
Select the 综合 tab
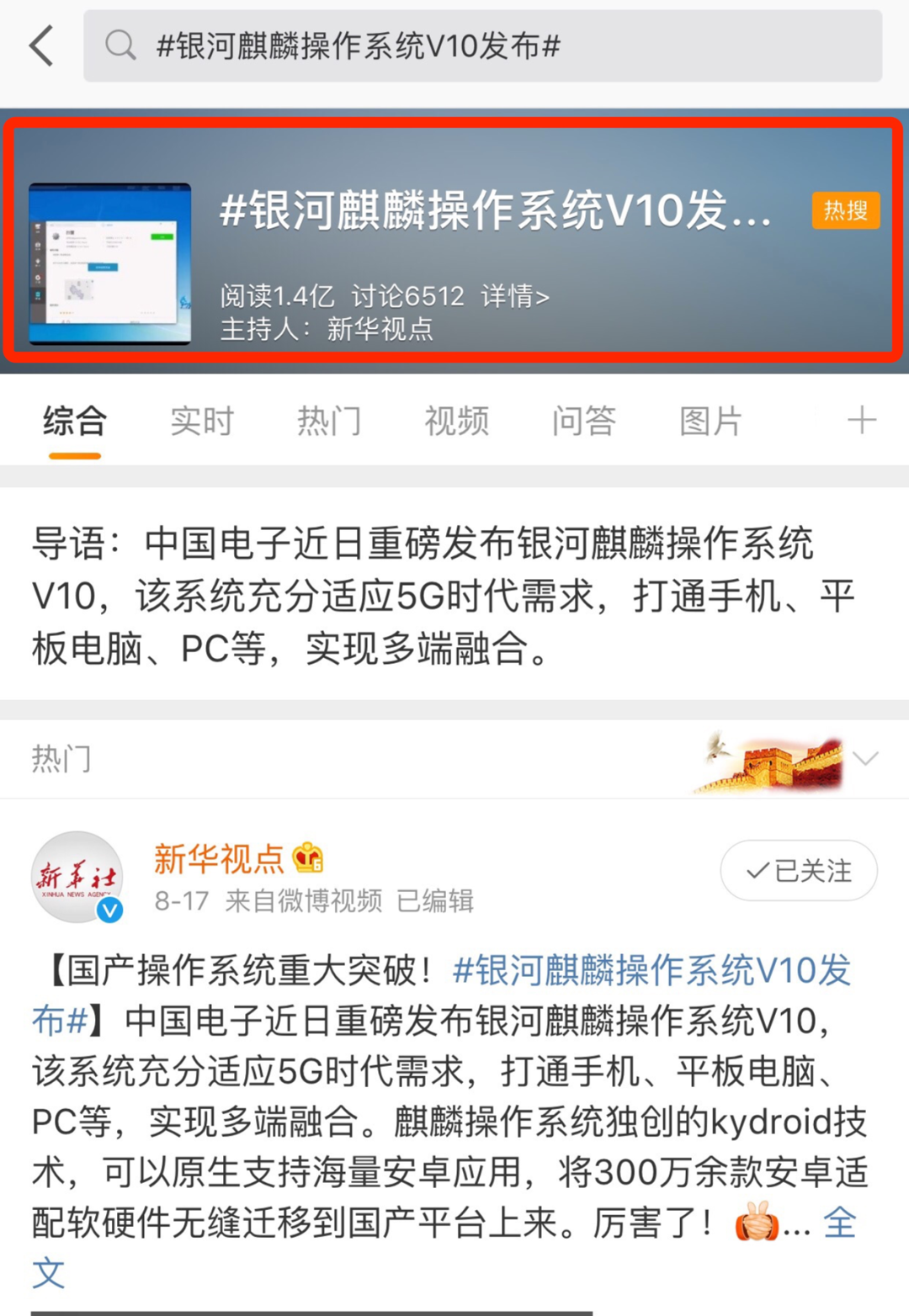pyautogui.click(x=75, y=421)
